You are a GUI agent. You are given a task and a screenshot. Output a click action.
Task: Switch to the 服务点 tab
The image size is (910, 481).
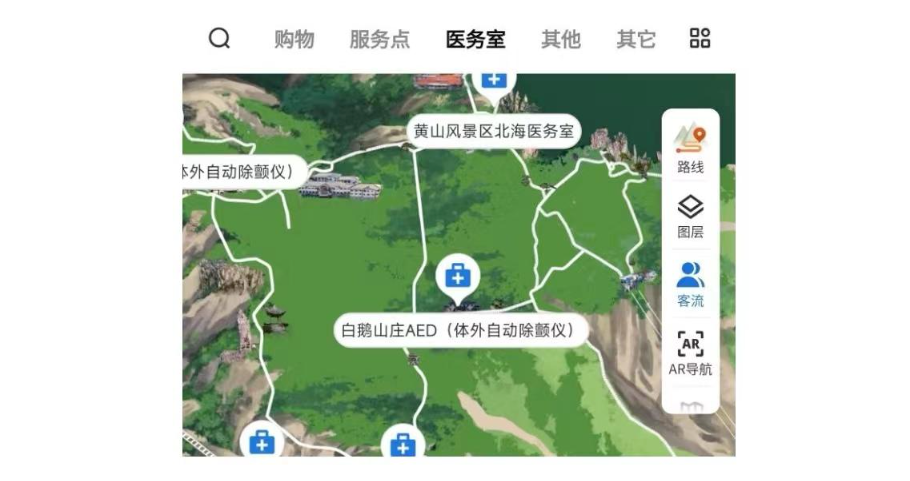[379, 40]
